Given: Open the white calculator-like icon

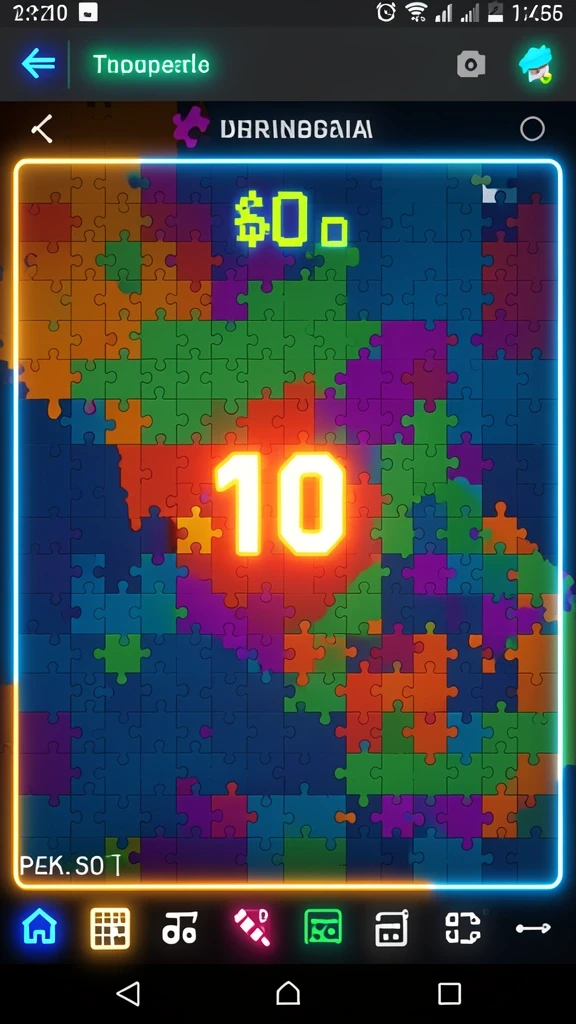Looking at the screenshot, I should click(x=392, y=928).
